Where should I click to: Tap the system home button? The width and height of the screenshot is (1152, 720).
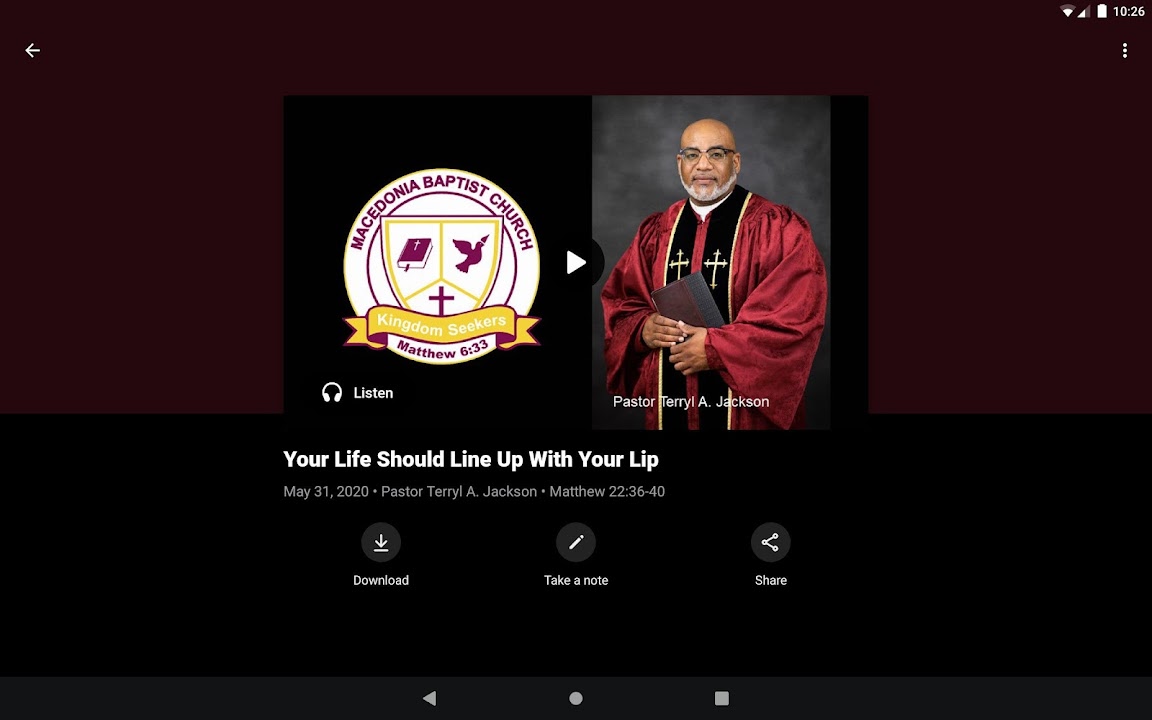(x=576, y=698)
